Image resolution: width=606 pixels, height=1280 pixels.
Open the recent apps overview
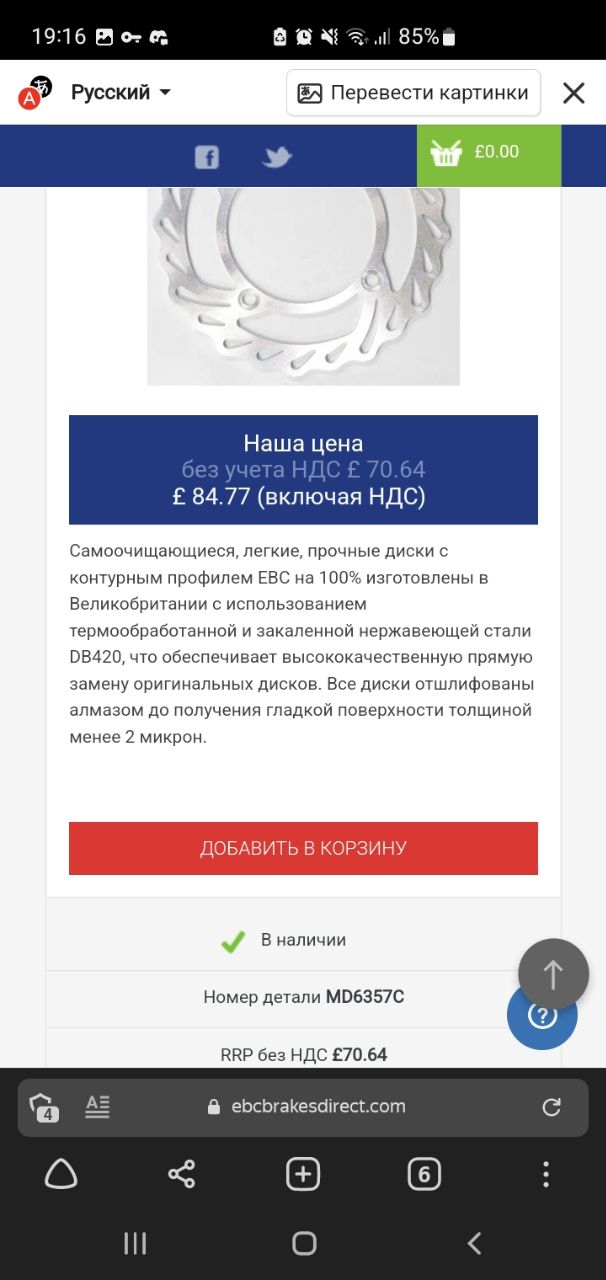(x=135, y=1243)
